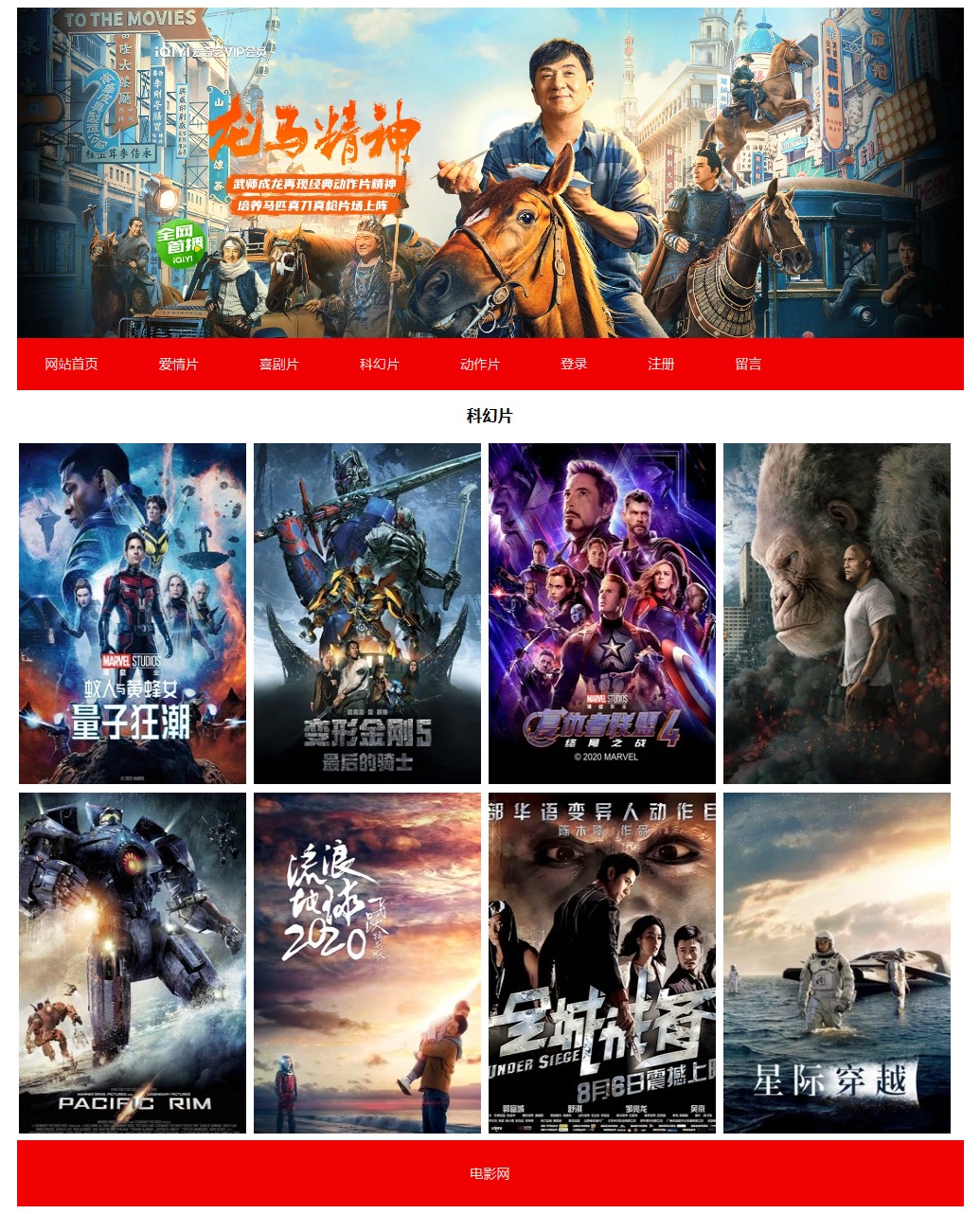980x1214 pixels.
Task: Open the 留言 message board
Action: click(x=748, y=365)
